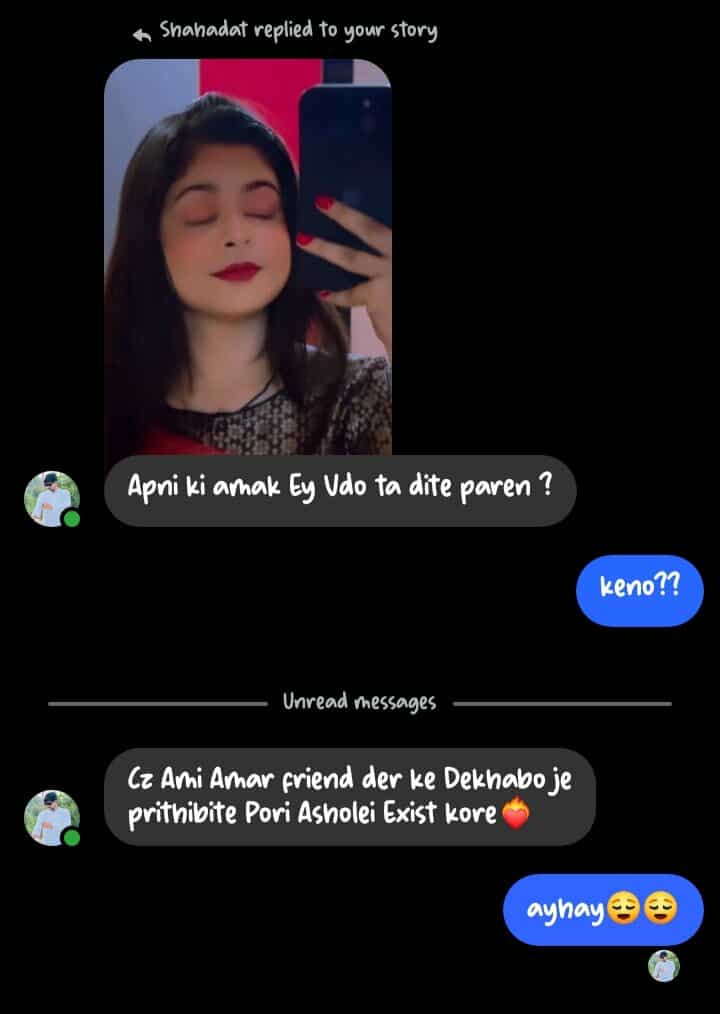
Task: Open sender's avatar beside 'Apni ki amak' message
Action: point(52,499)
